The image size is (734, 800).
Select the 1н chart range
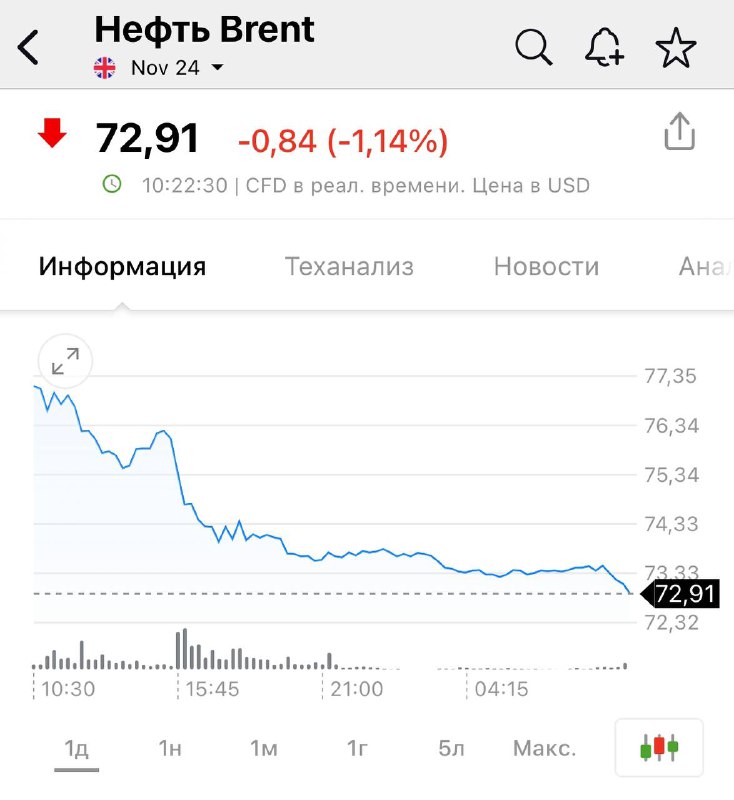(x=170, y=748)
